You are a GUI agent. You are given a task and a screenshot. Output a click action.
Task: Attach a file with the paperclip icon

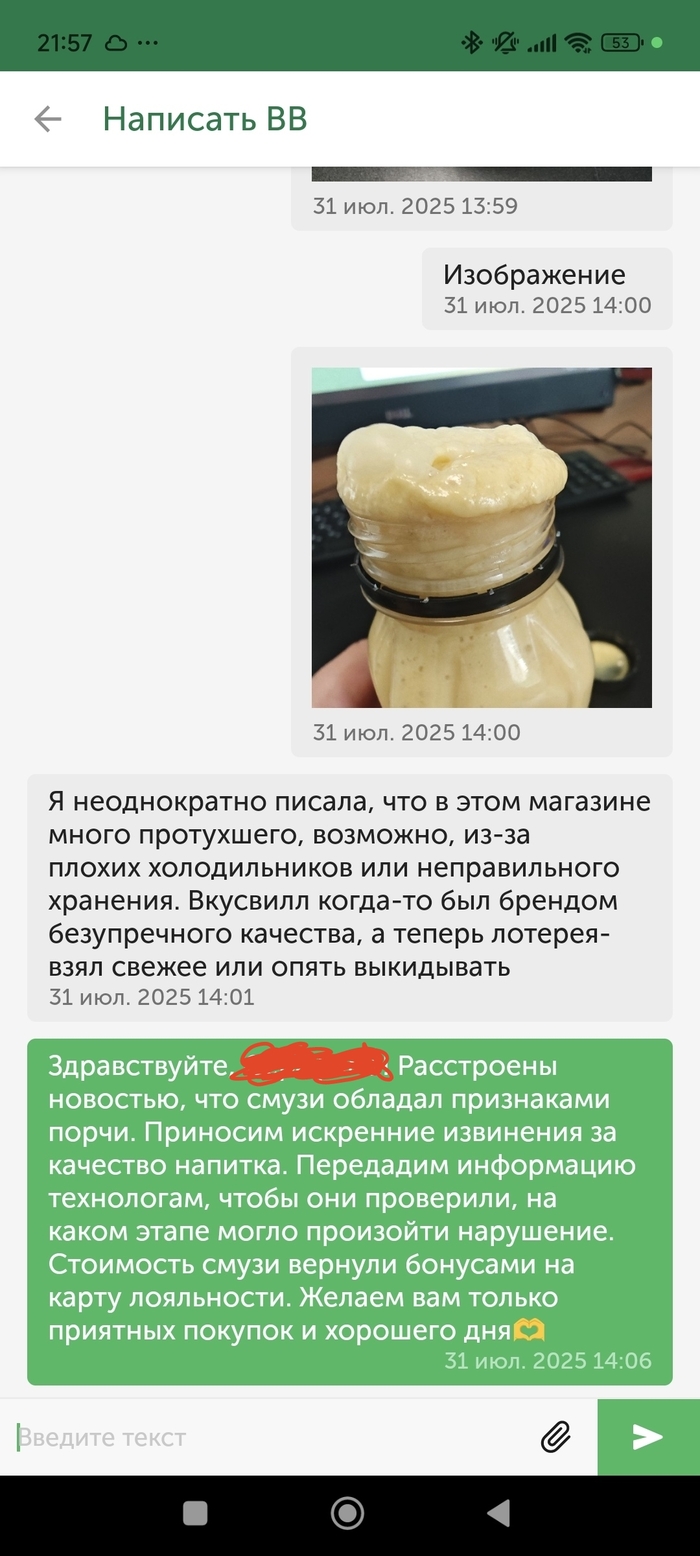click(x=555, y=1437)
